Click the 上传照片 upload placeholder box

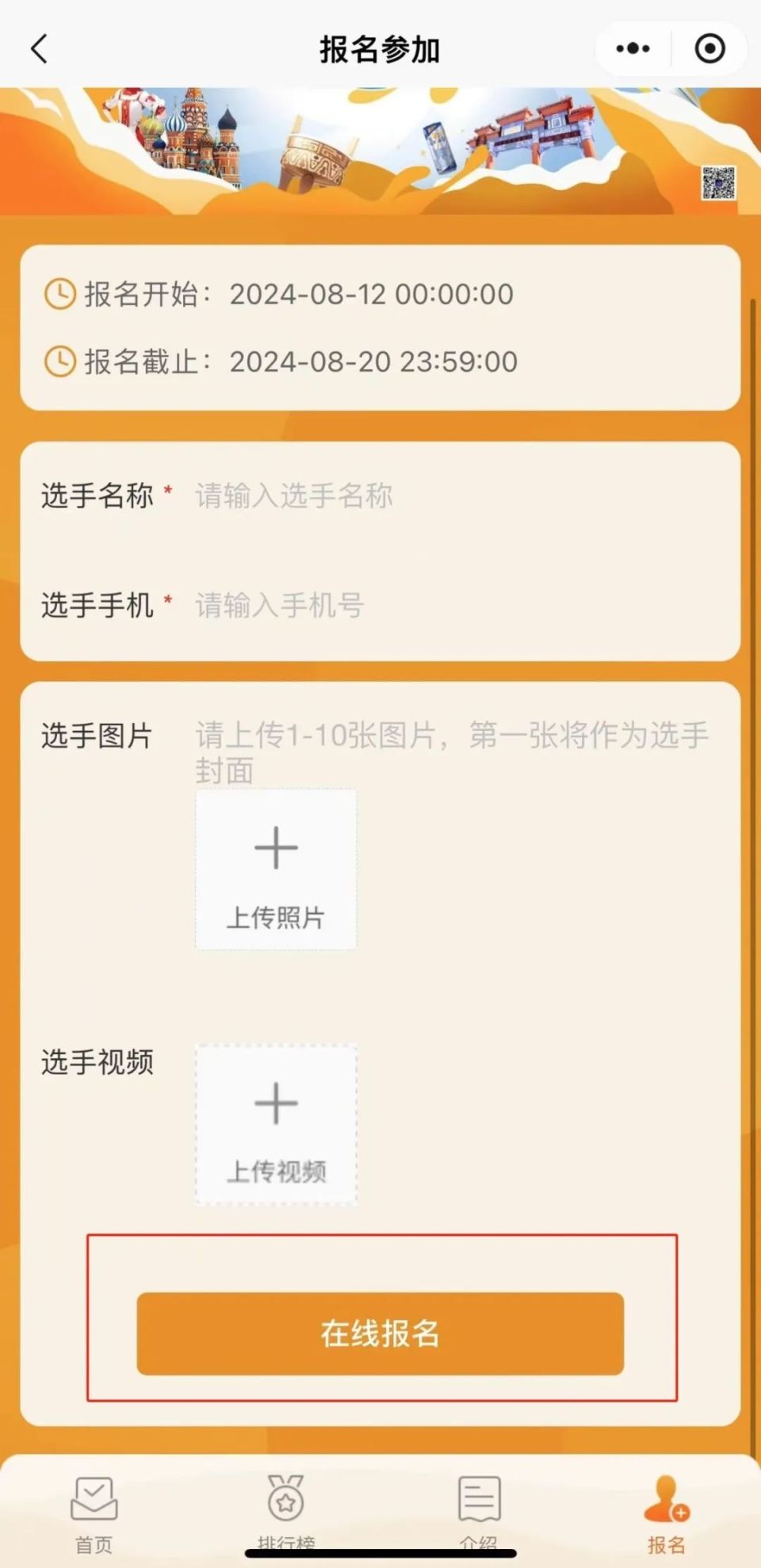pos(275,870)
